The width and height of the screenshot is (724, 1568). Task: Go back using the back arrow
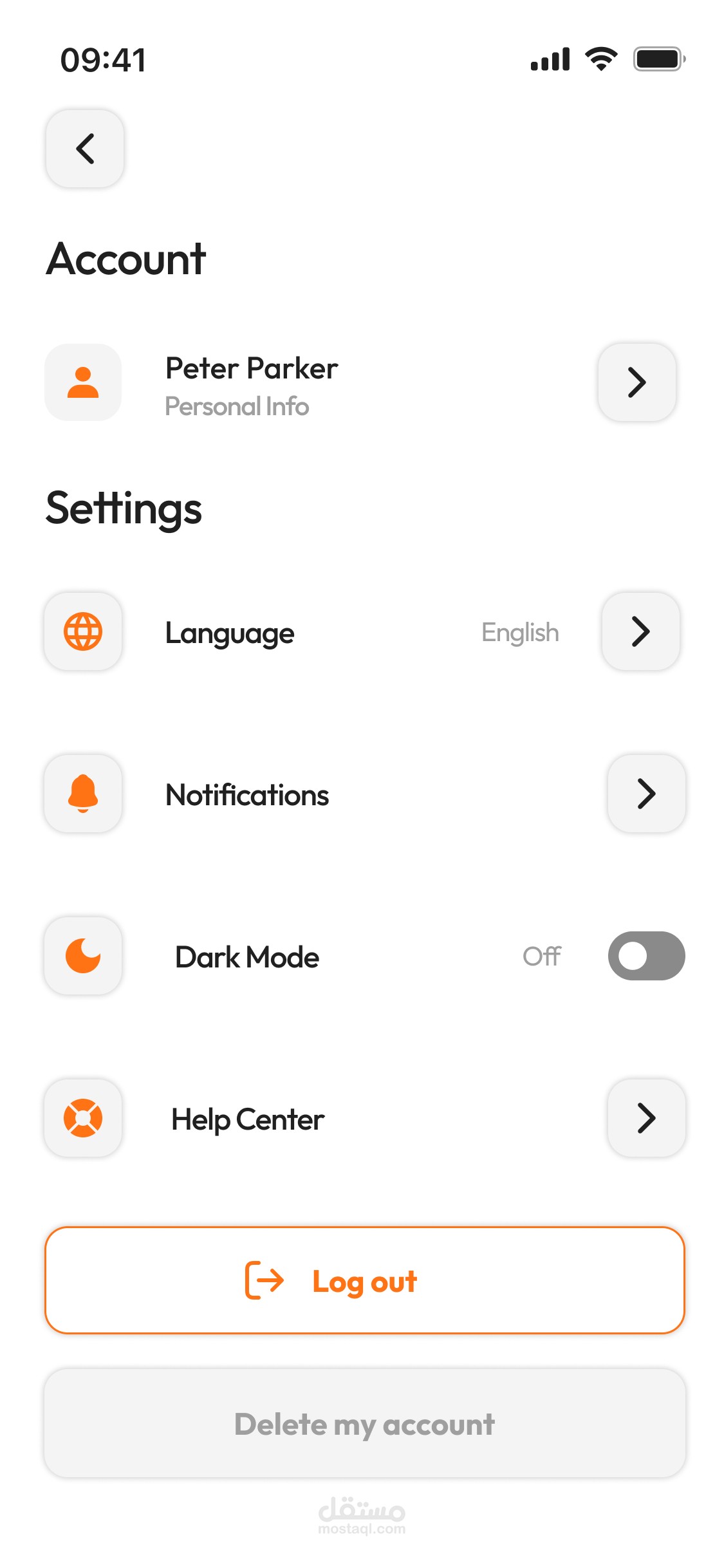(x=85, y=149)
